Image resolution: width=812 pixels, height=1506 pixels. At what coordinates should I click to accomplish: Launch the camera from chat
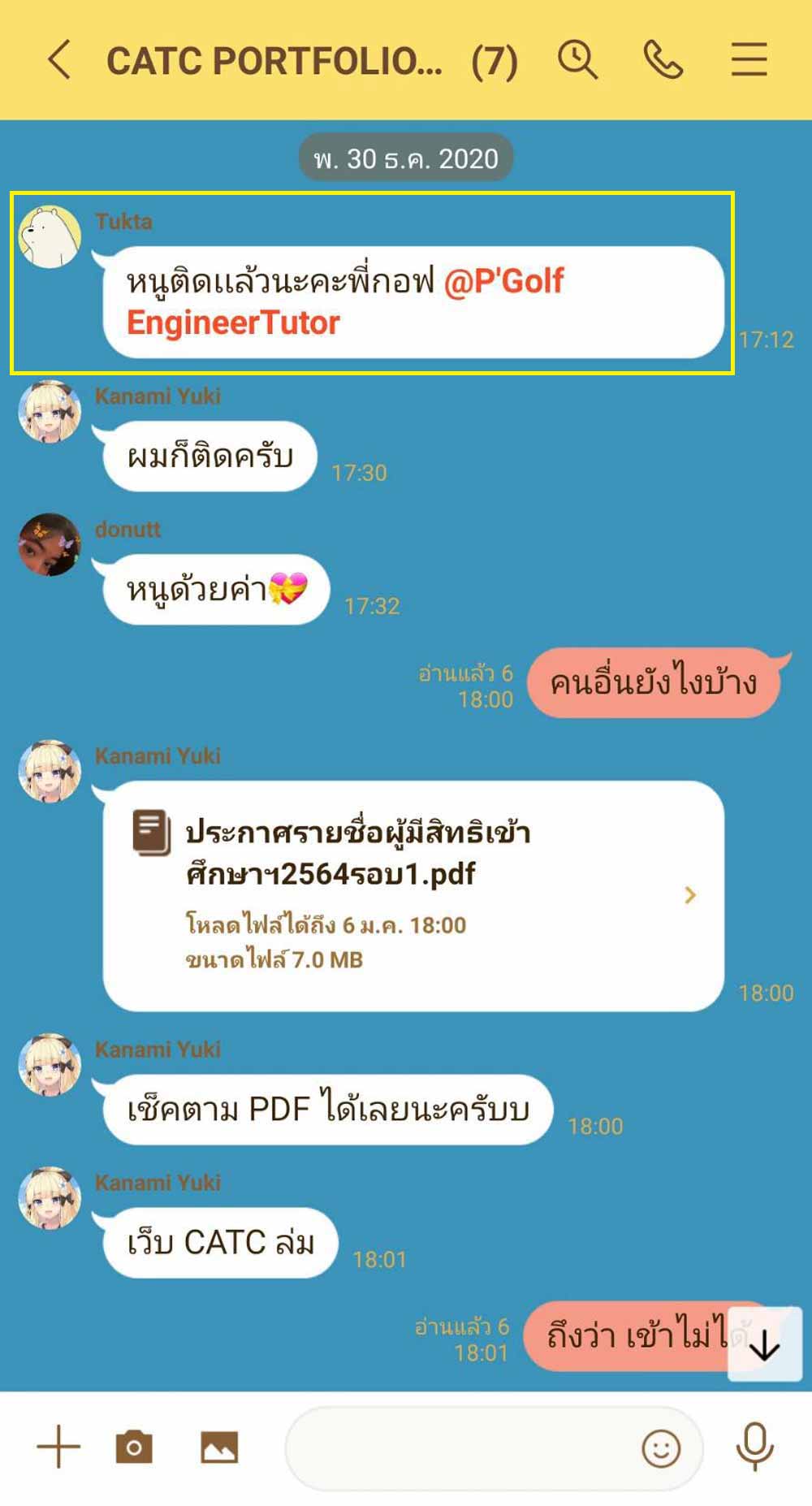(x=134, y=1448)
